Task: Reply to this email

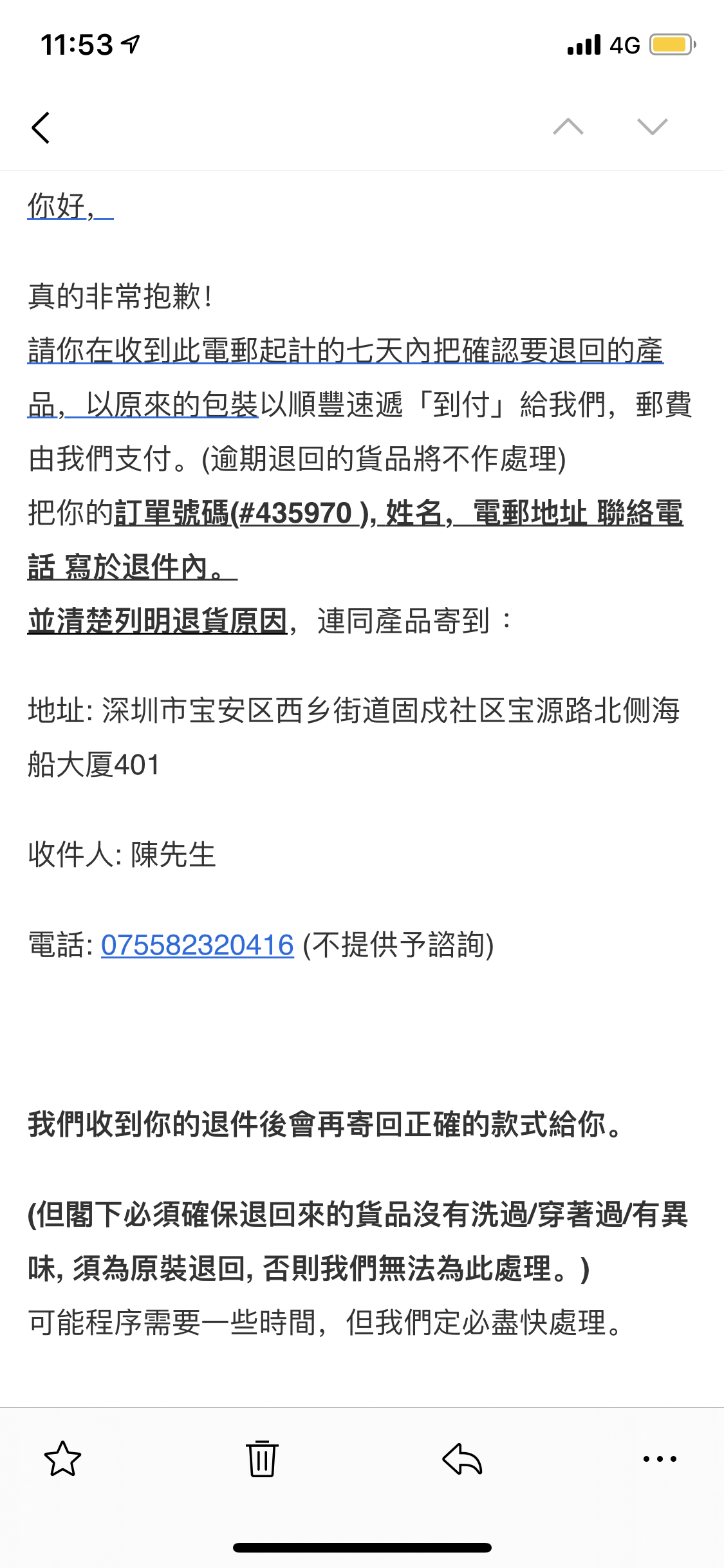Action: pyautogui.click(x=462, y=1459)
